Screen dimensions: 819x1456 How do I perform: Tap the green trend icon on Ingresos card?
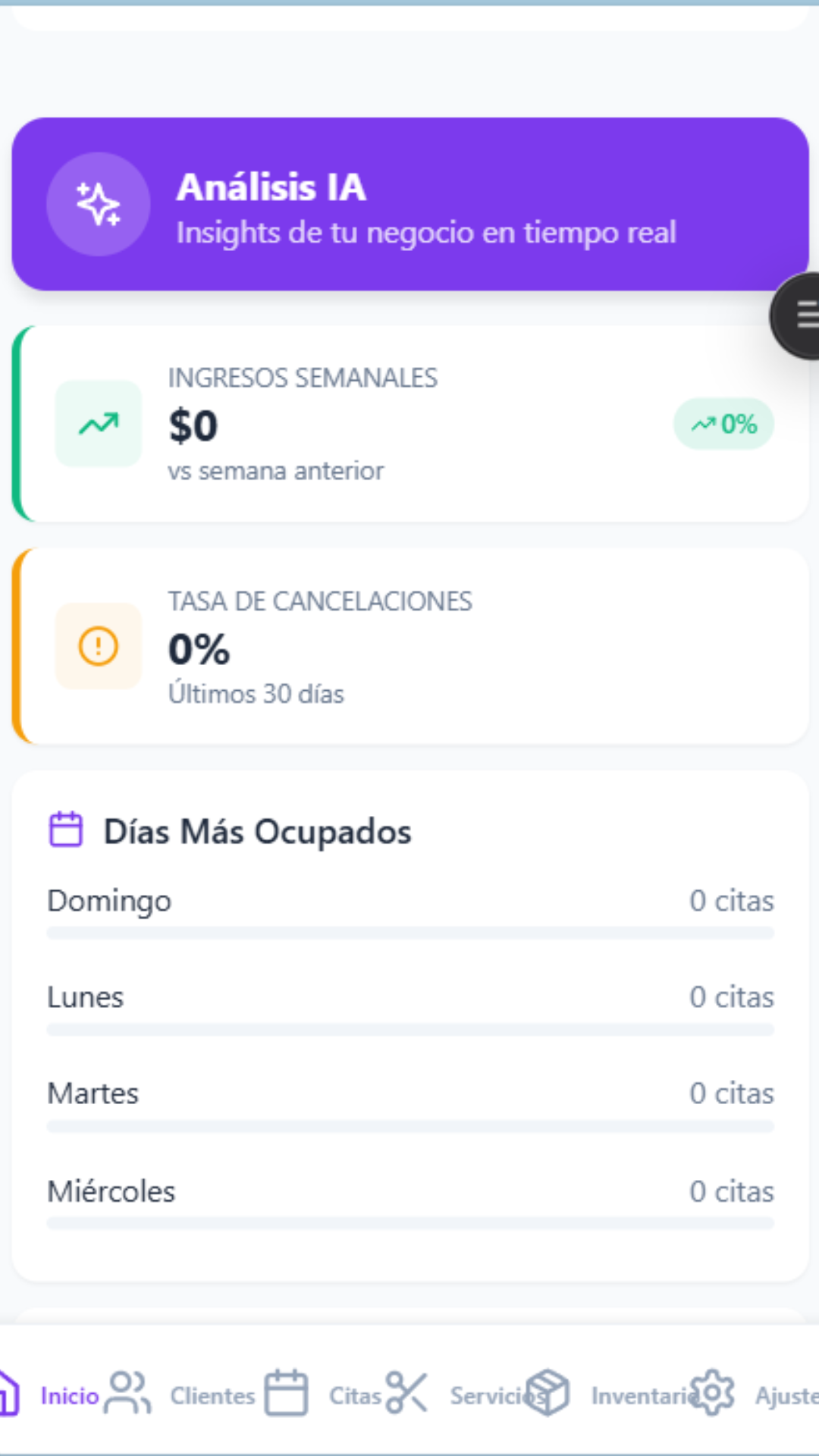97,425
